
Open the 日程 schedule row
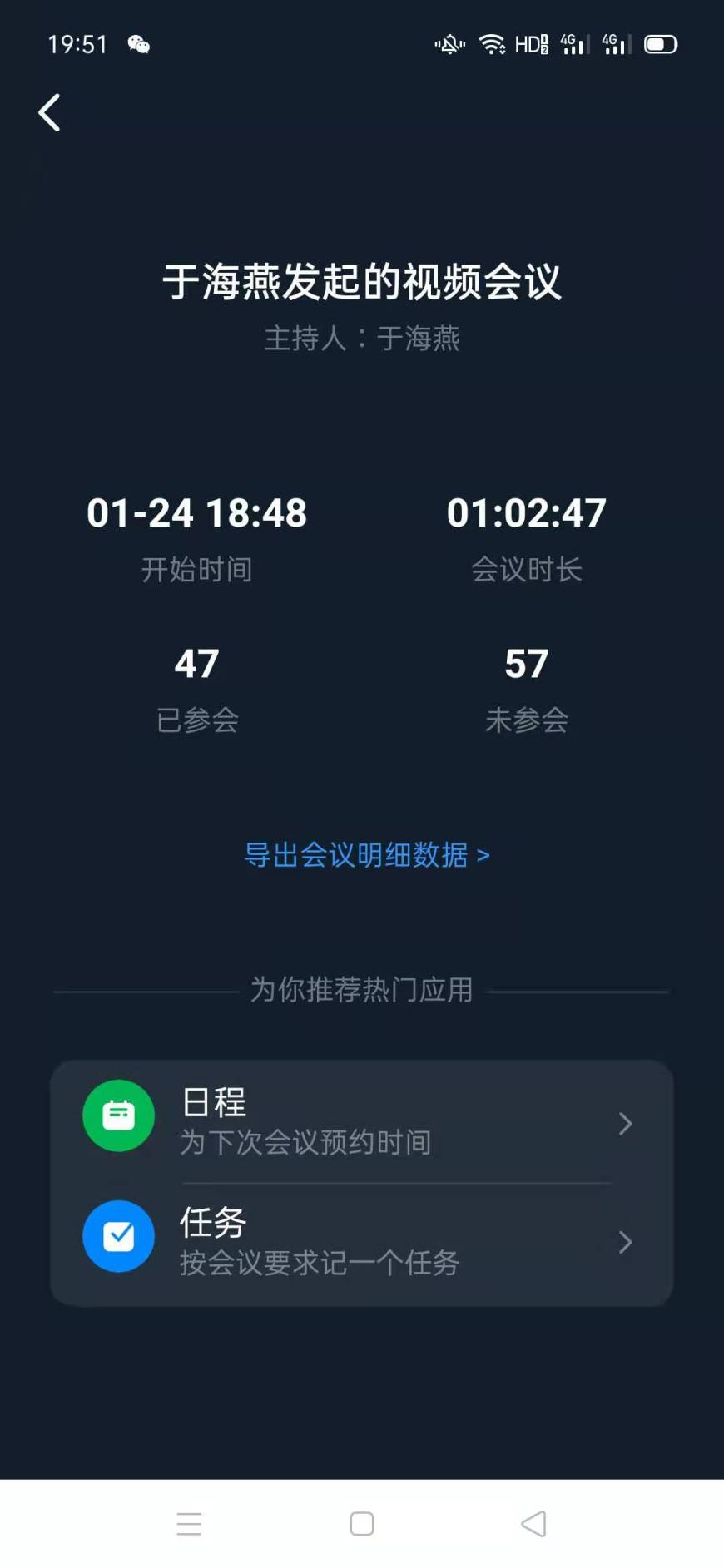(x=361, y=1121)
